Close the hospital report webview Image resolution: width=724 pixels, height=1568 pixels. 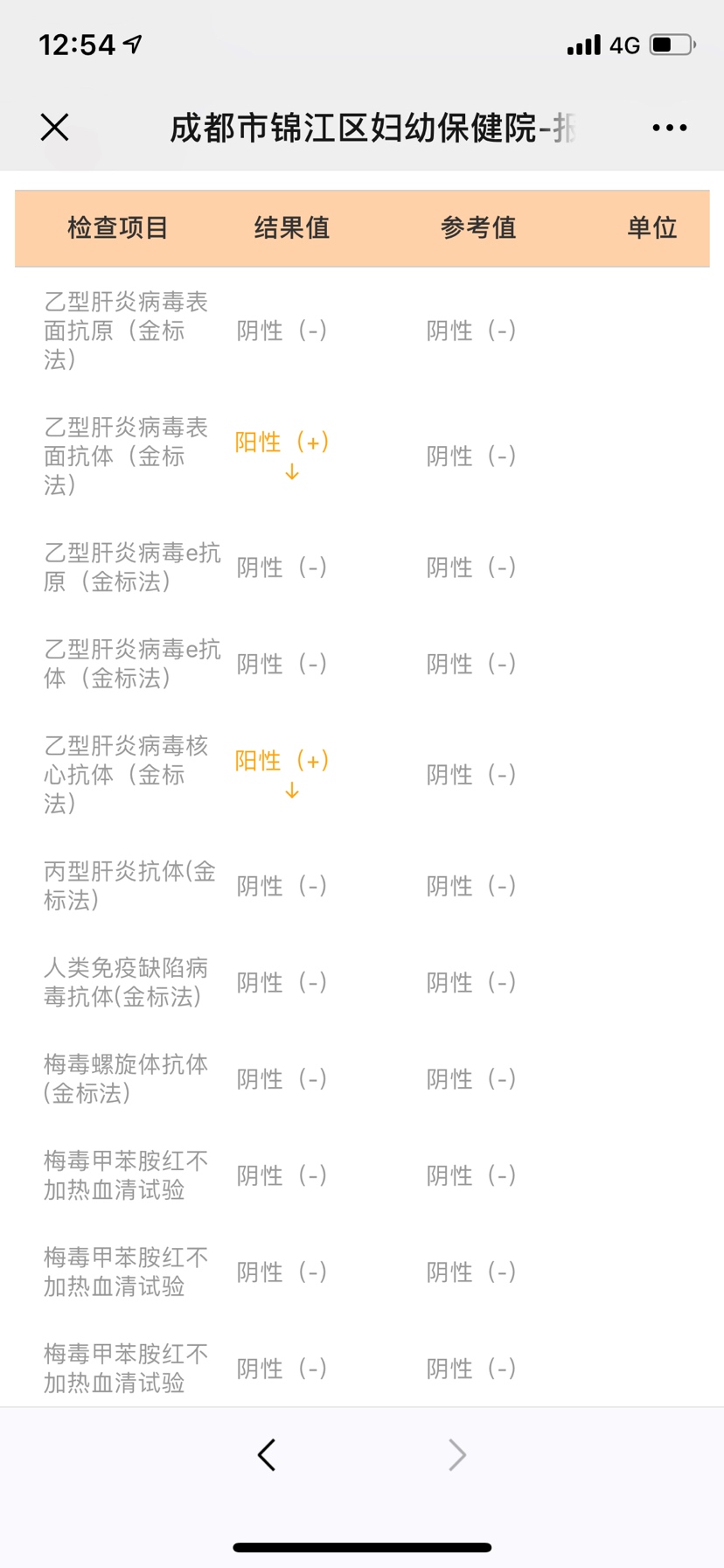point(54,128)
